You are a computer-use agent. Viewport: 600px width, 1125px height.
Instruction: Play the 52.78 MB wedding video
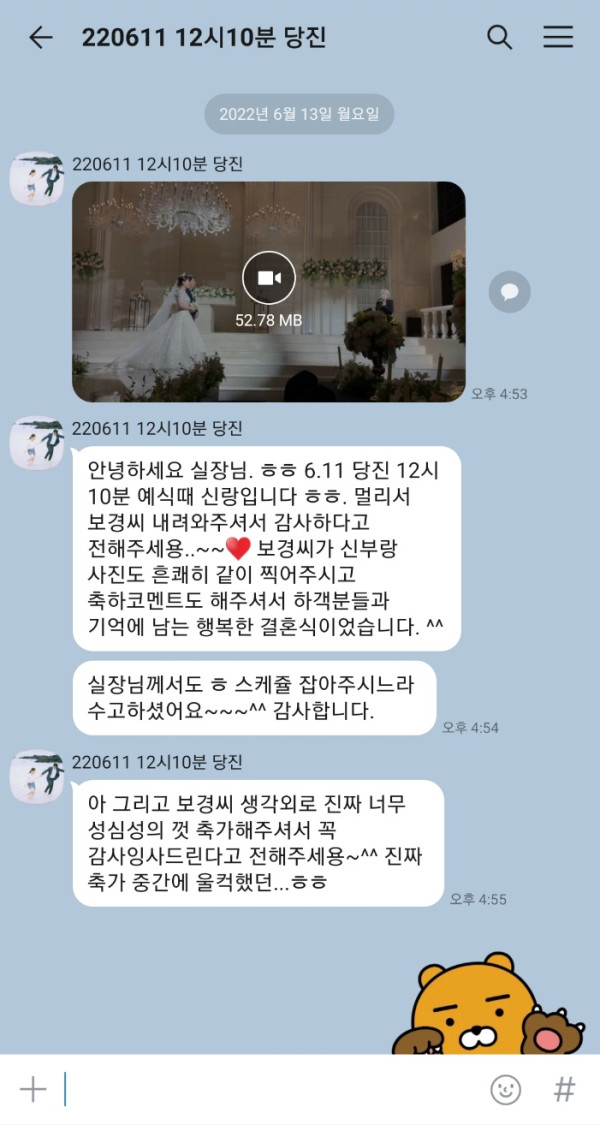pos(269,278)
